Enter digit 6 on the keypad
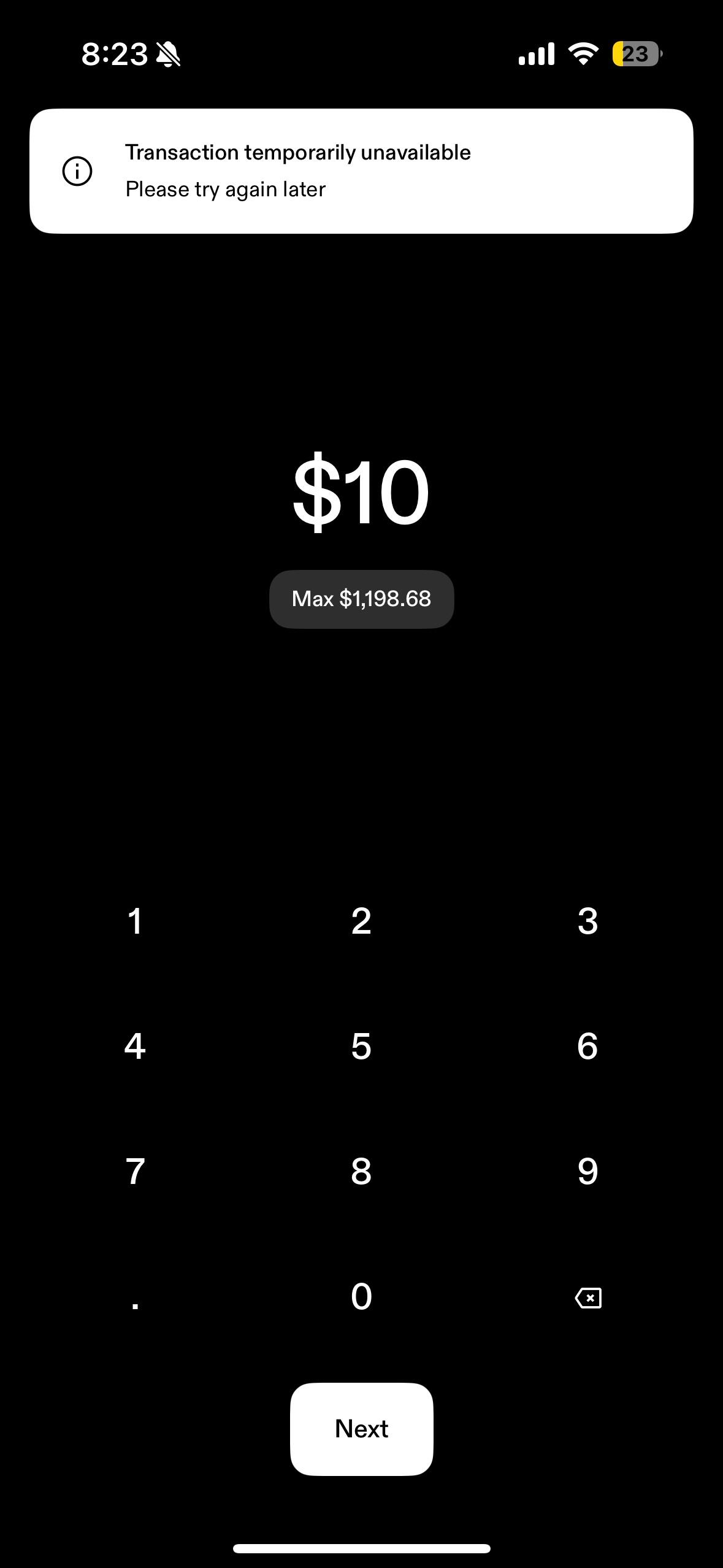The width and height of the screenshot is (723, 1568). coord(587,1046)
